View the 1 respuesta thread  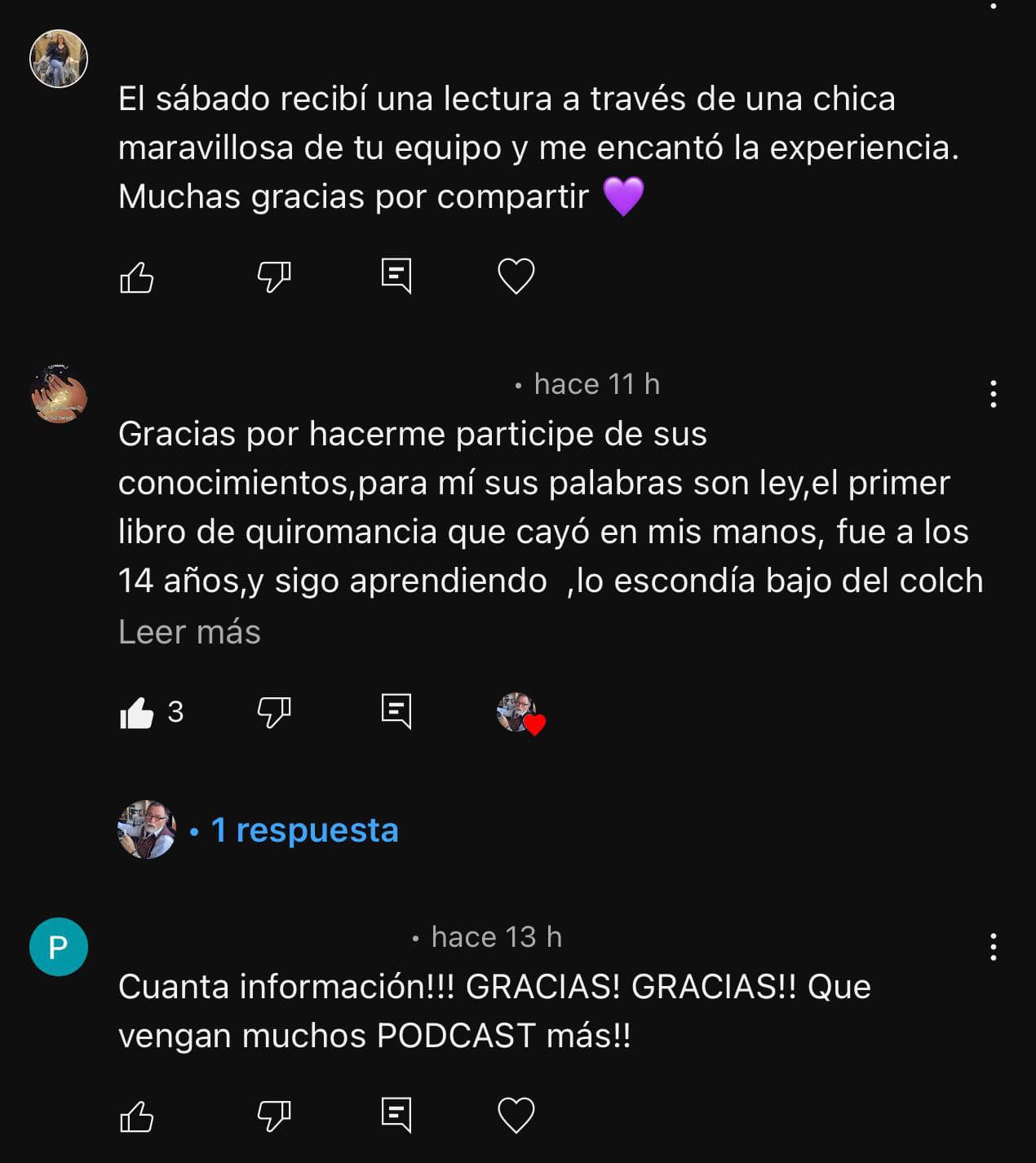tap(304, 830)
